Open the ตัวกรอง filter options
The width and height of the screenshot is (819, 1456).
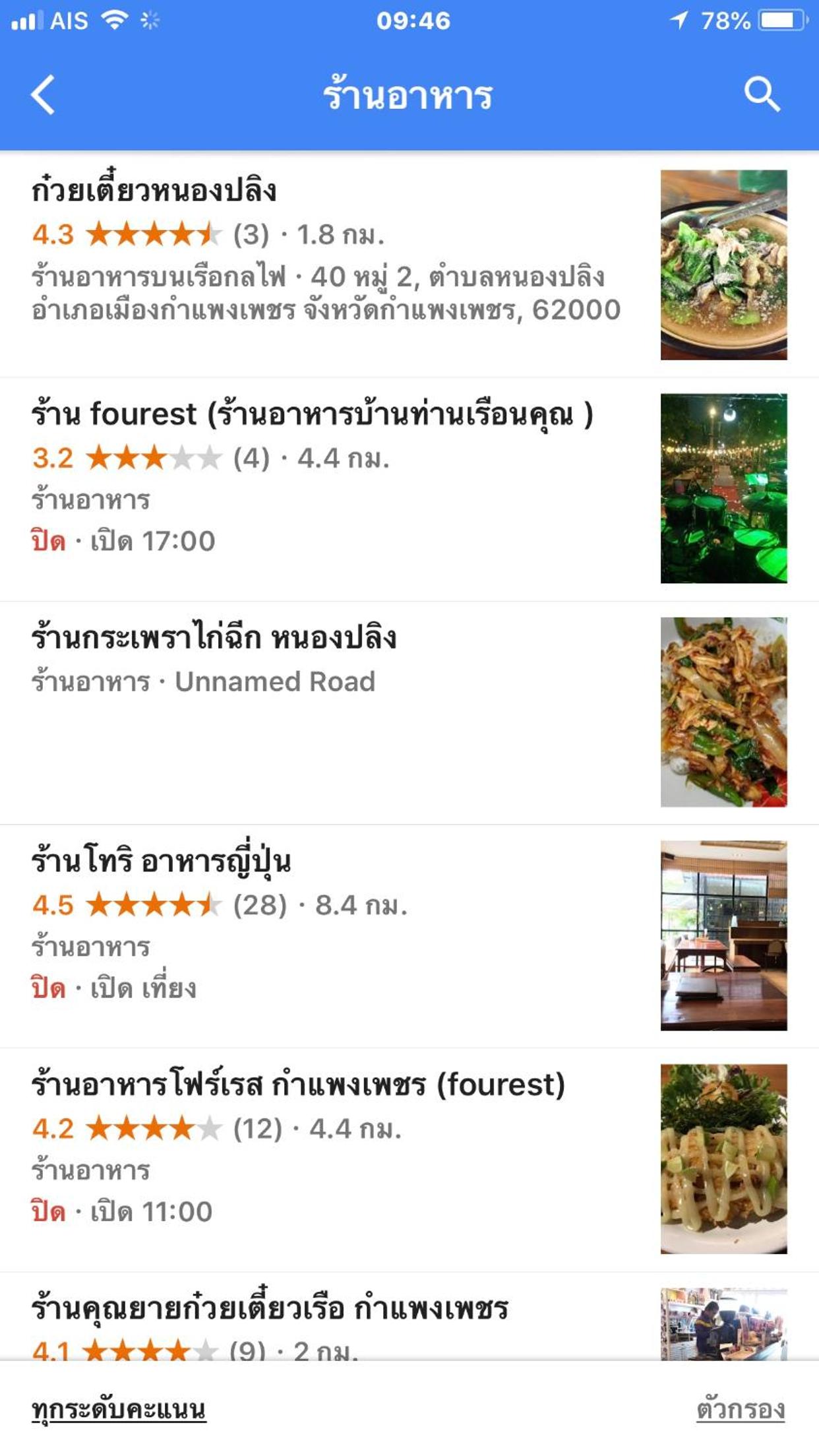click(x=741, y=1409)
